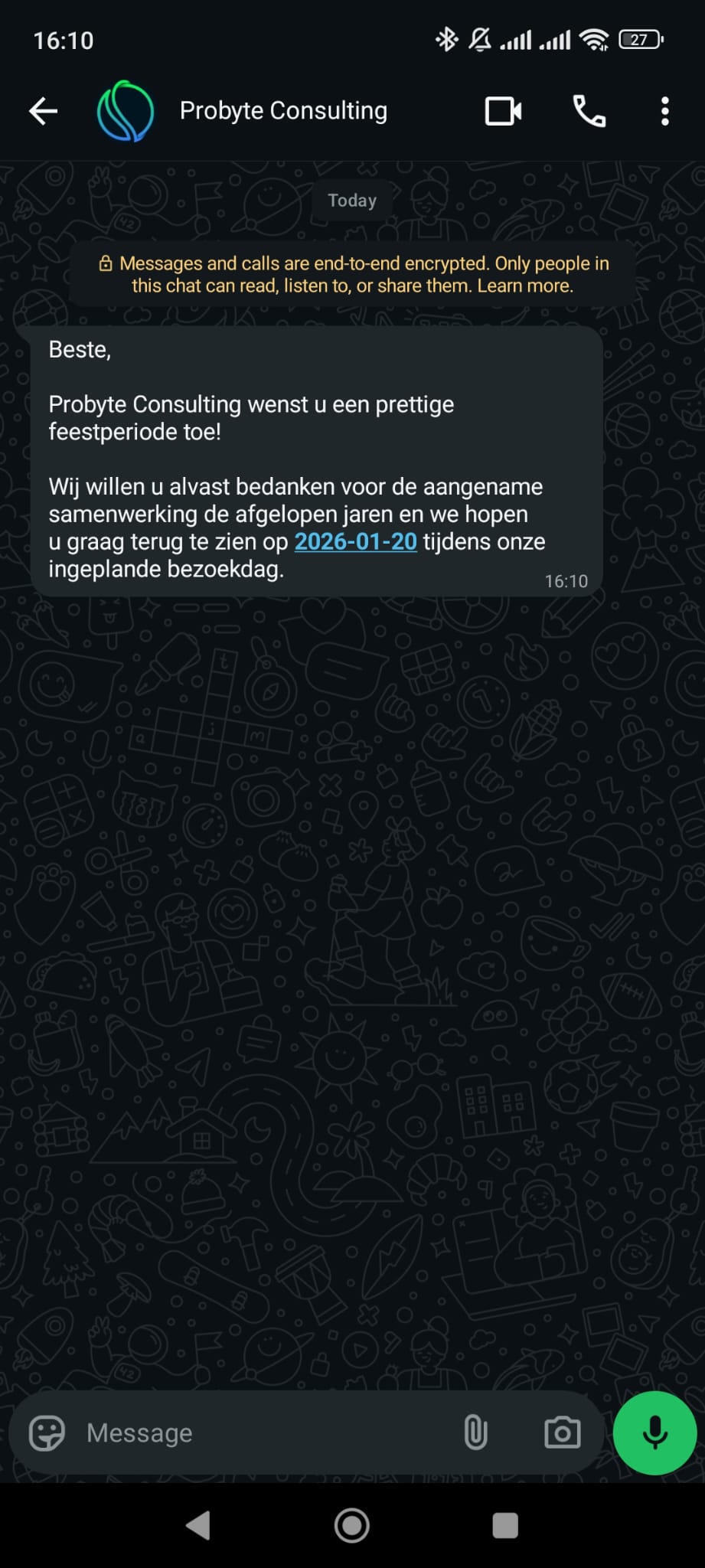The width and height of the screenshot is (705, 1568).
Task: Tap the Learn more encryption notice
Action: tap(352, 274)
